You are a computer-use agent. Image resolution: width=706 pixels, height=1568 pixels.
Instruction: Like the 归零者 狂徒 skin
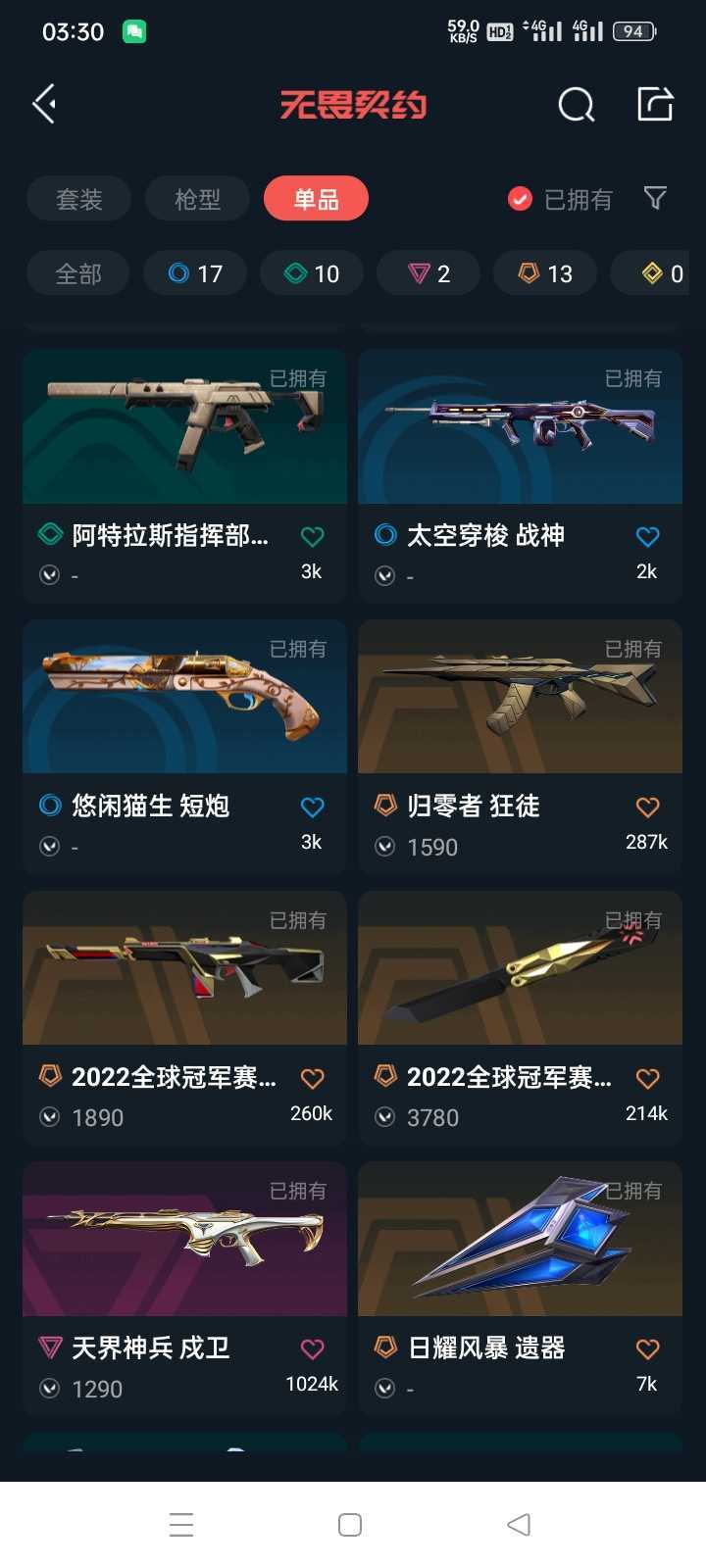click(647, 808)
